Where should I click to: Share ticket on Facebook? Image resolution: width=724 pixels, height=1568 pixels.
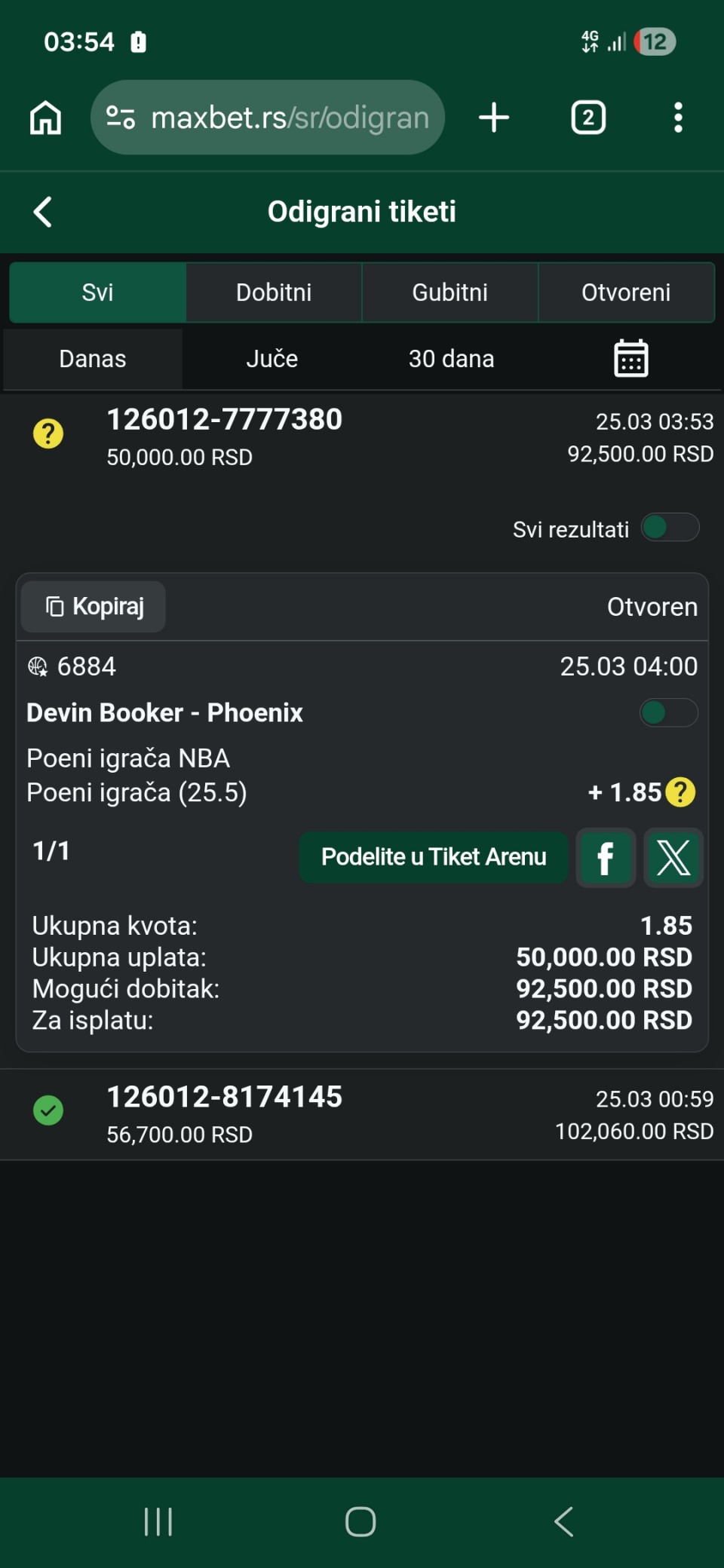tap(606, 858)
